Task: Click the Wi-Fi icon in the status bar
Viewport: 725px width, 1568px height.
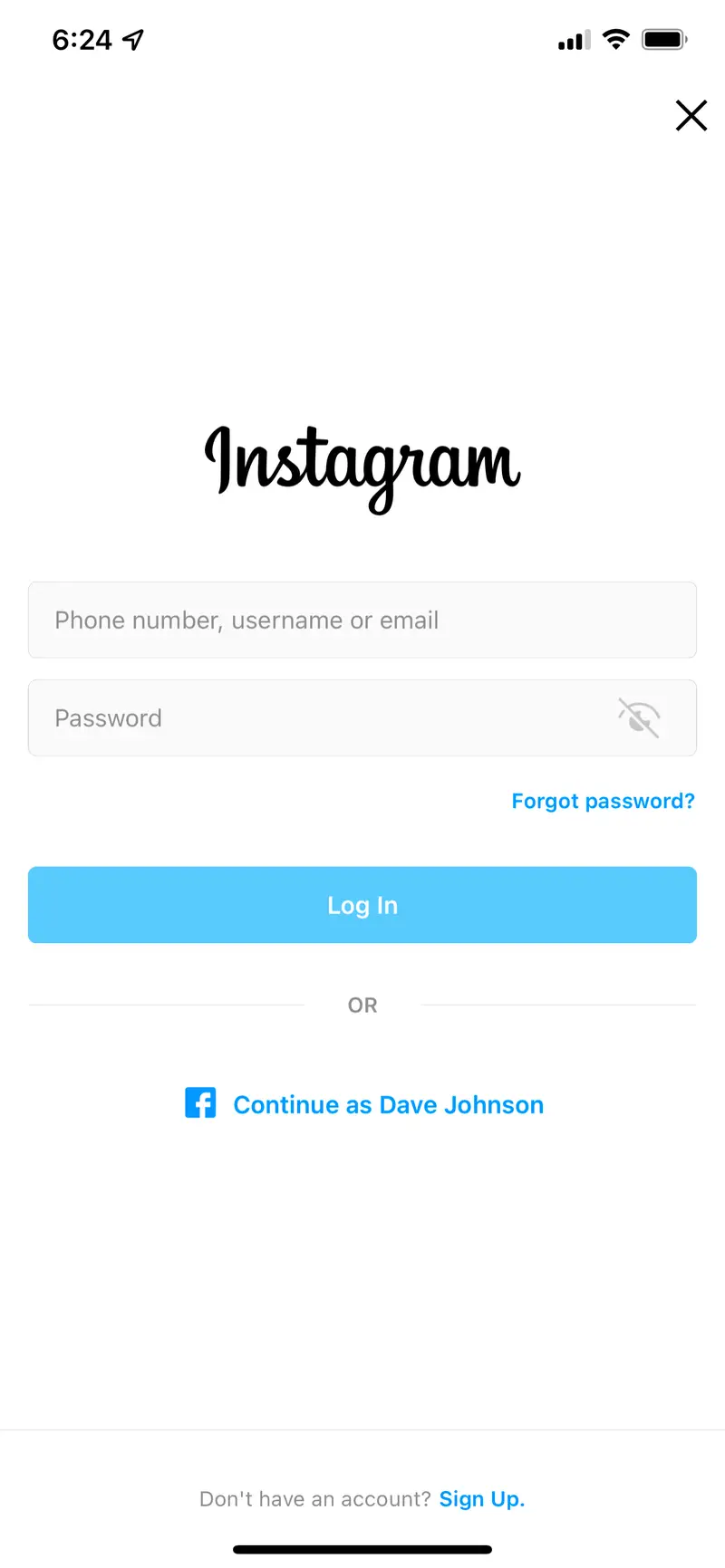Action: 615,39
